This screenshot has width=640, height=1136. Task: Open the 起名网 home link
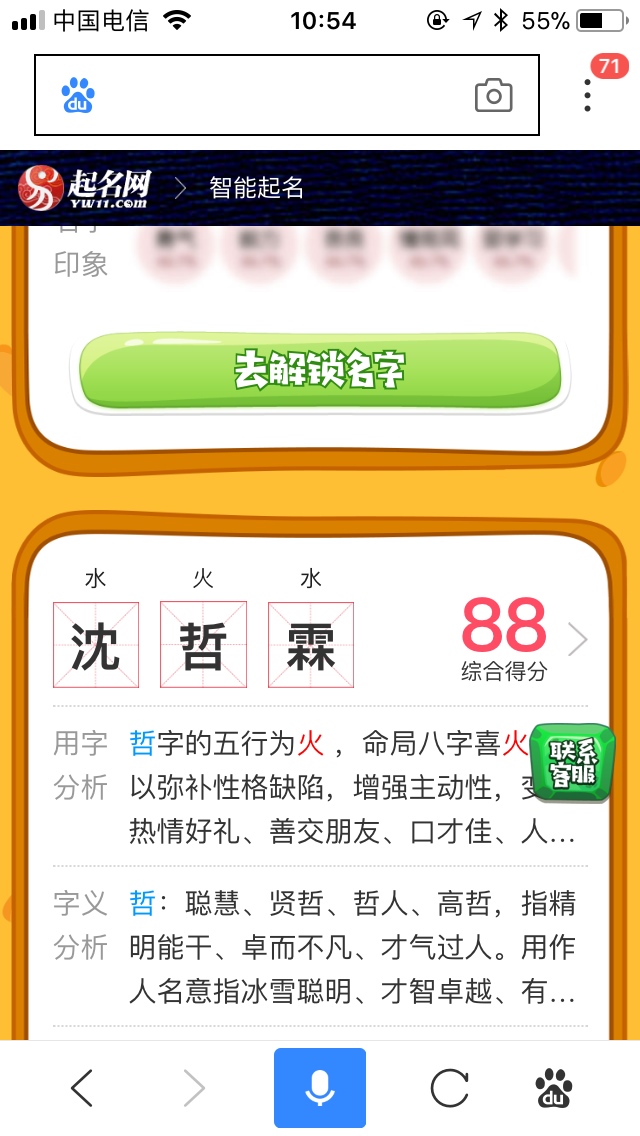[86, 187]
